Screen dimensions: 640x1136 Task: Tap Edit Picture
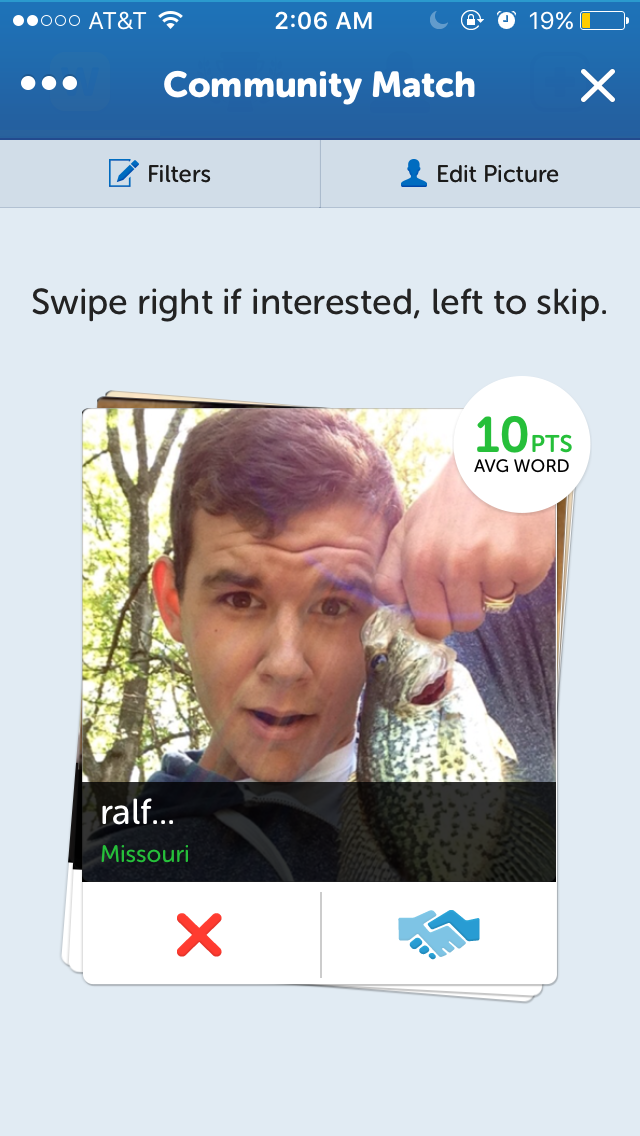click(480, 174)
